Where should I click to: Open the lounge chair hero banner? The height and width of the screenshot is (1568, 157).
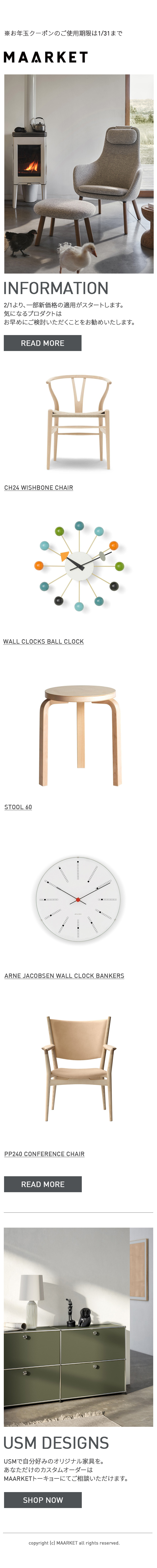[78, 174]
